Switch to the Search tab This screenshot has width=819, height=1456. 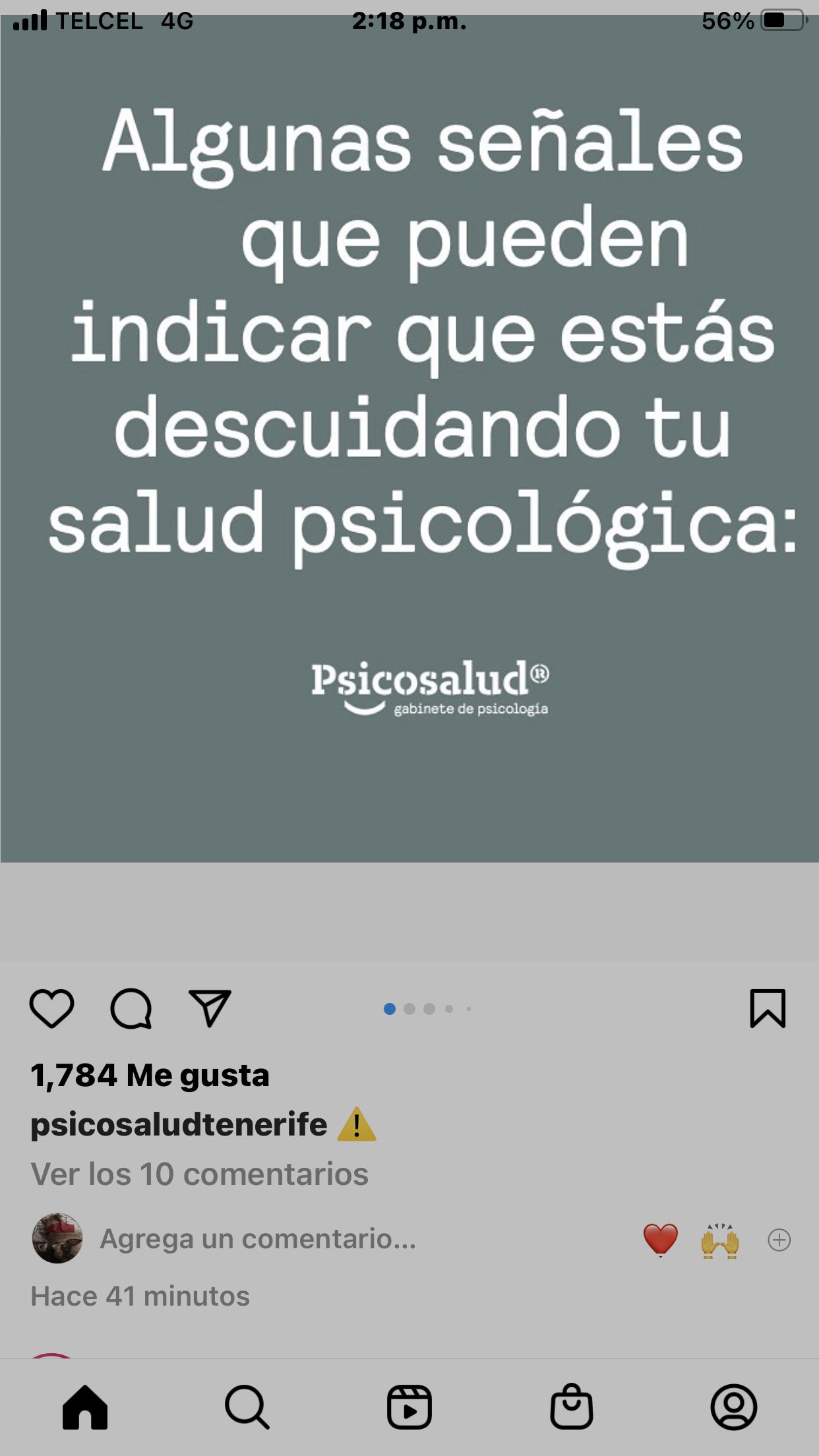247,1407
